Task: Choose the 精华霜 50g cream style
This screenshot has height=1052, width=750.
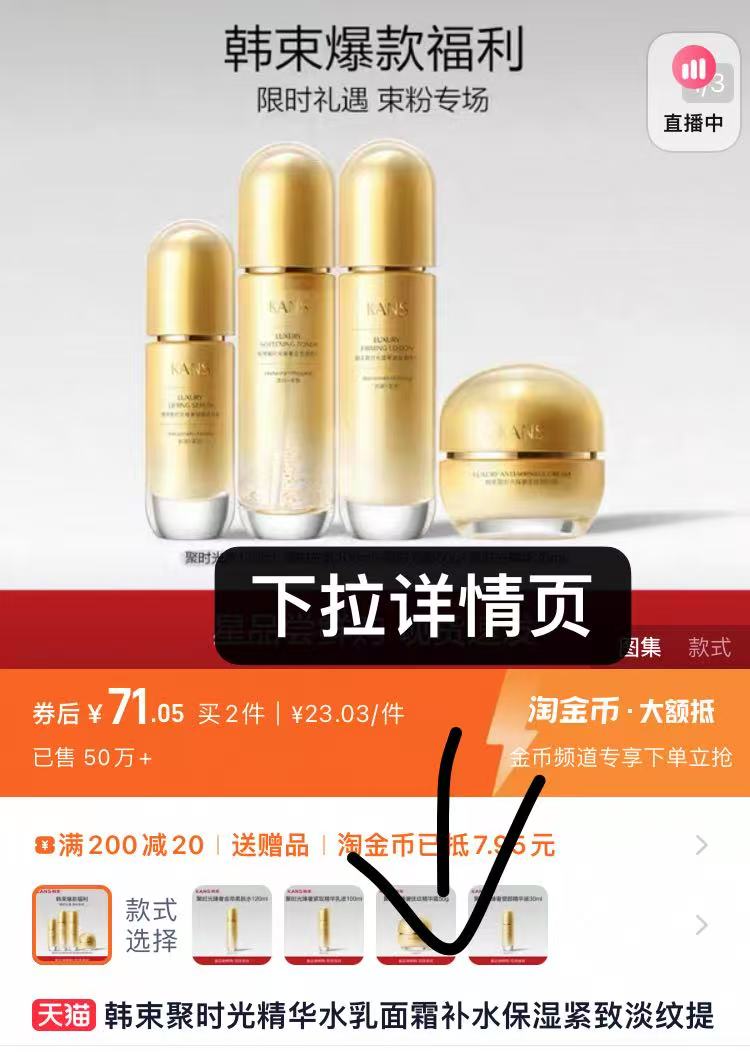Action: [x=415, y=924]
